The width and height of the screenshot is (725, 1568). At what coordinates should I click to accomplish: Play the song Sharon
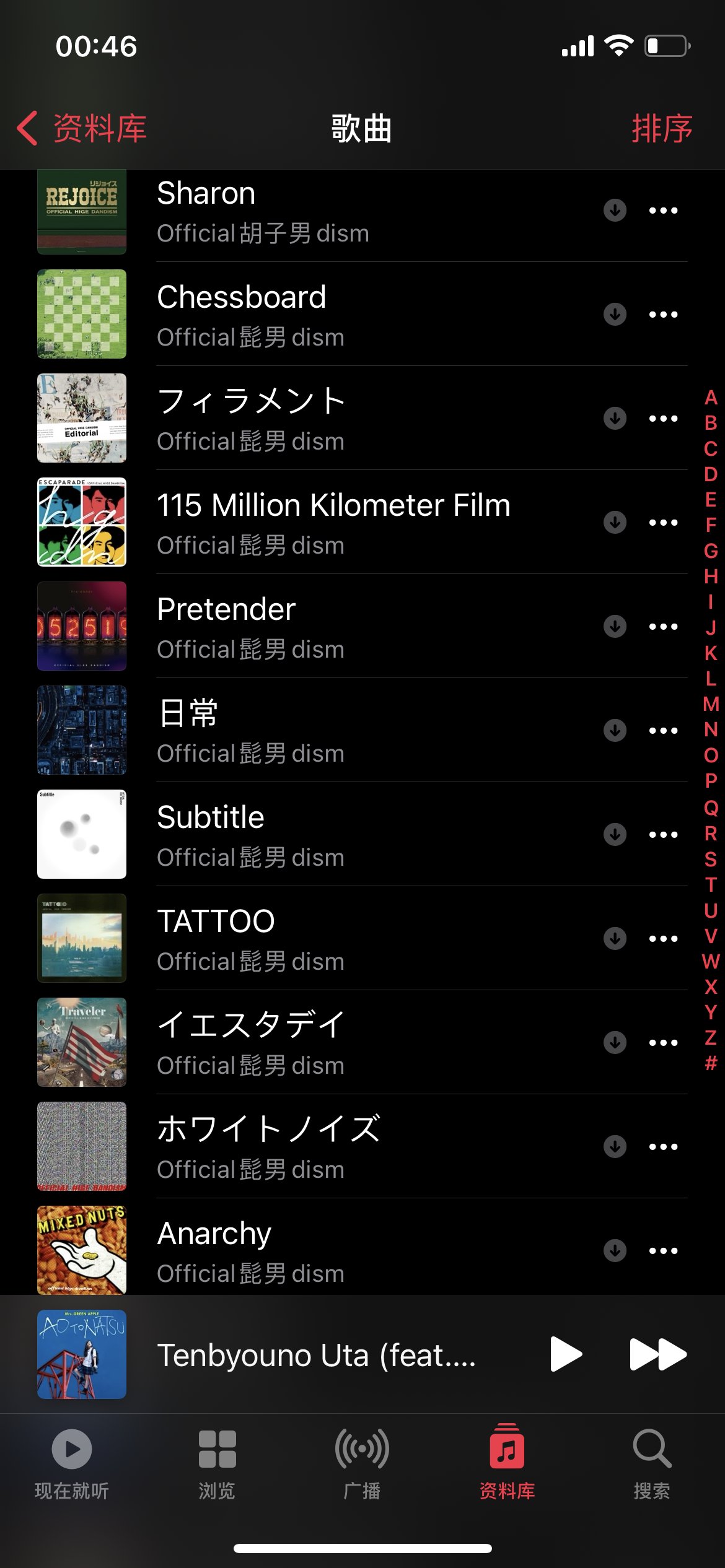coord(310,211)
